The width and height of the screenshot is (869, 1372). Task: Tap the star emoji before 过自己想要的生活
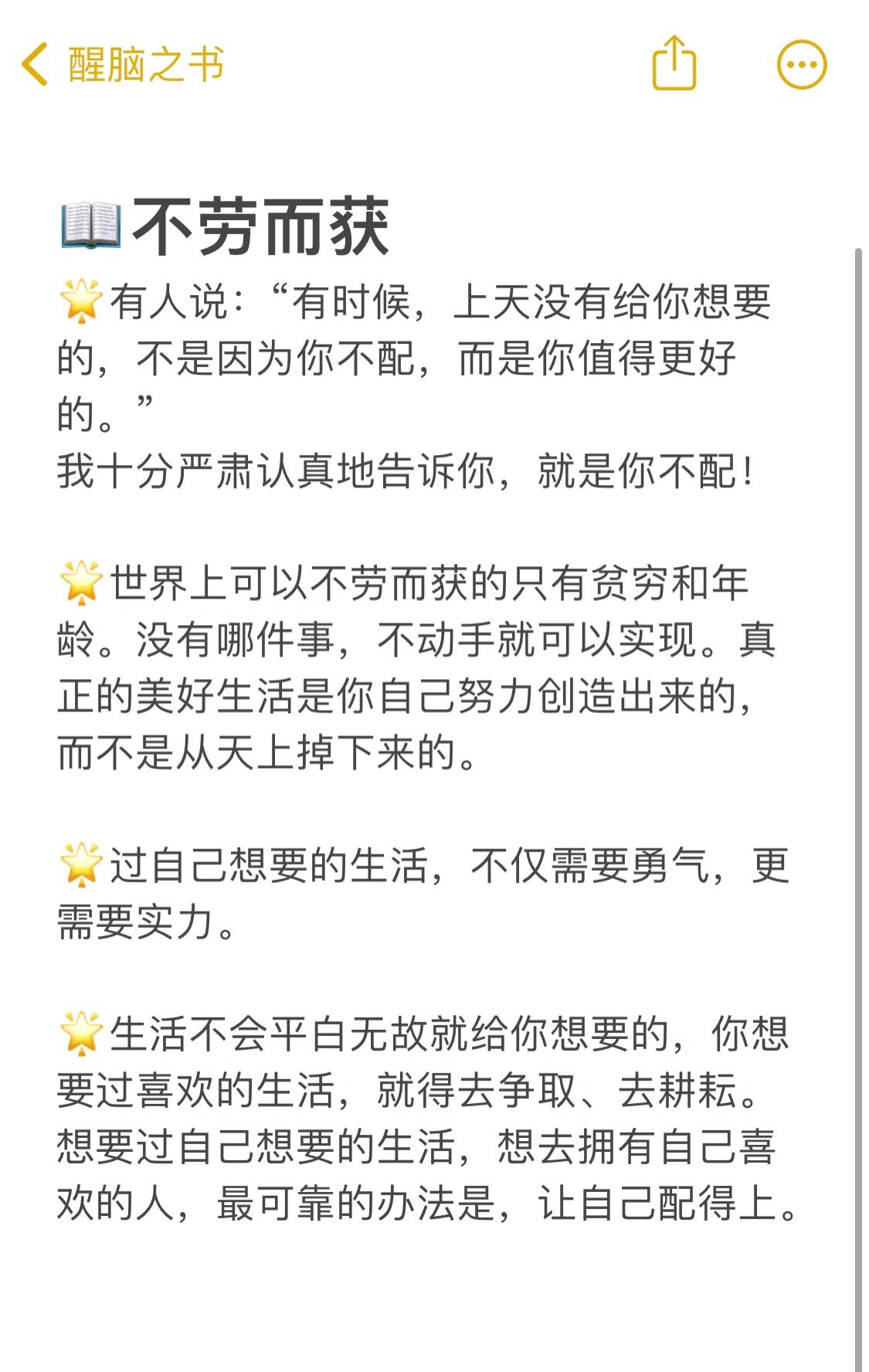(81, 867)
